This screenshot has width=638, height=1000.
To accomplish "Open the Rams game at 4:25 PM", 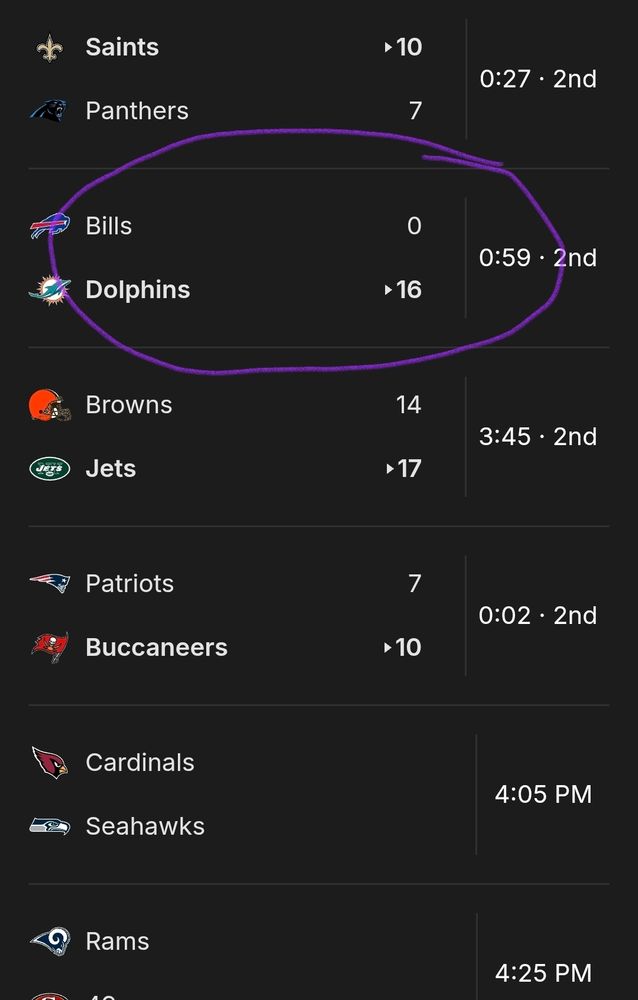I will (x=250, y=960).
